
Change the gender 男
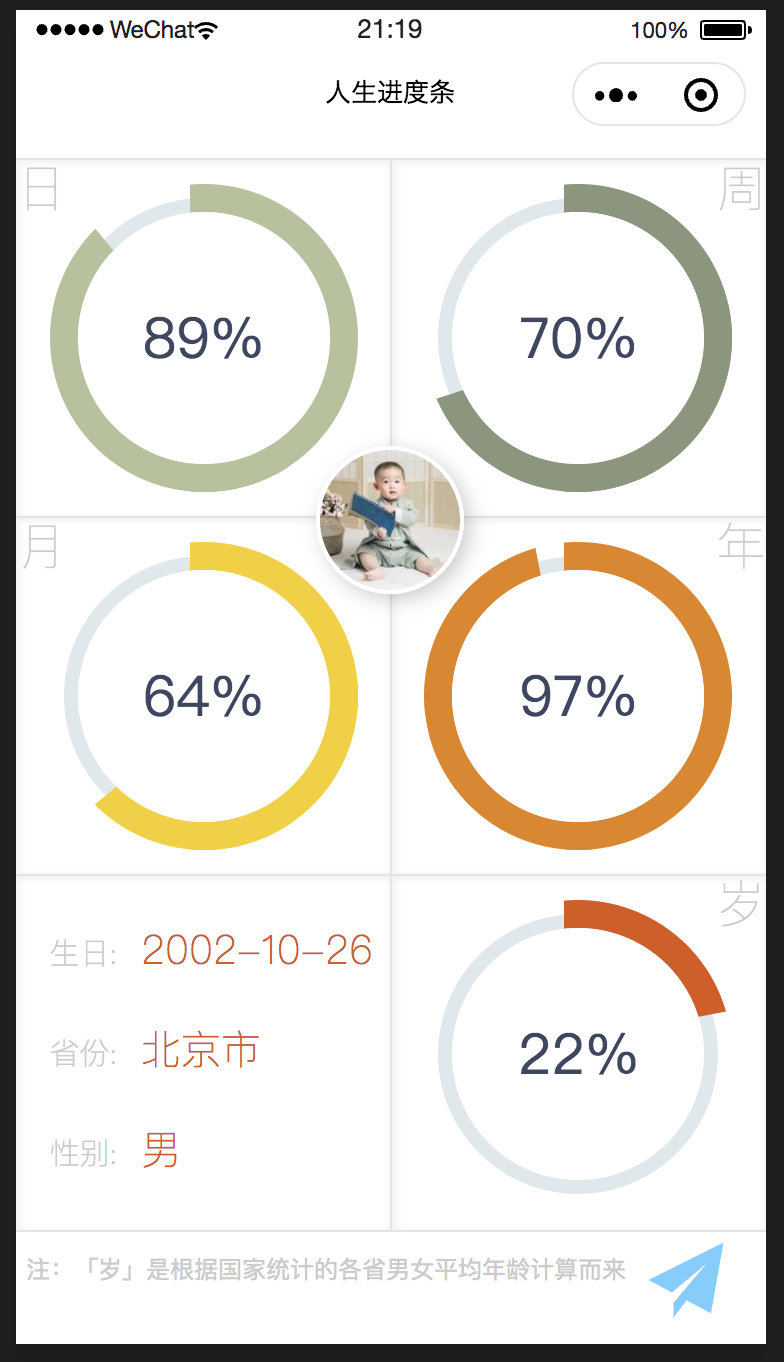pyautogui.click(x=161, y=1151)
